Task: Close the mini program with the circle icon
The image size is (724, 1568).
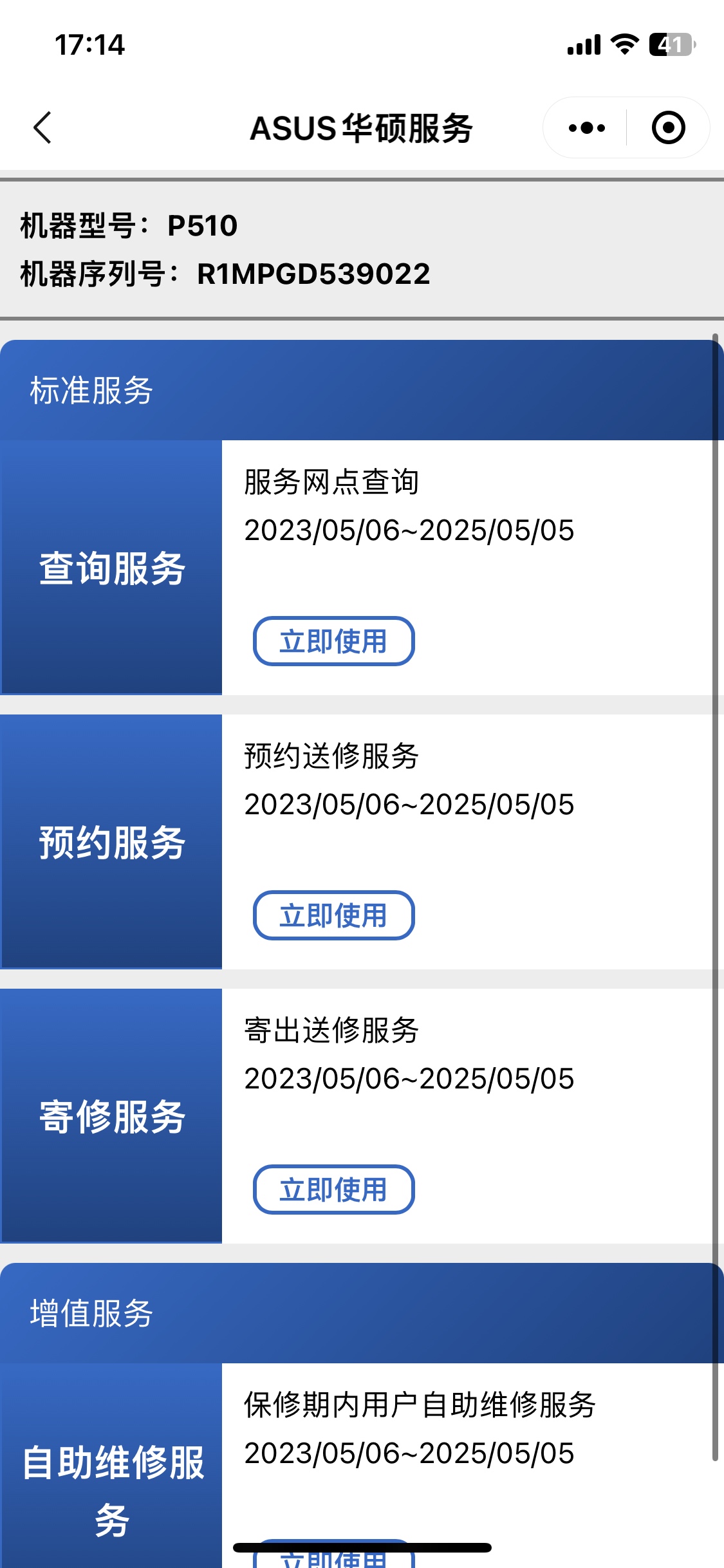Action: [668, 127]
